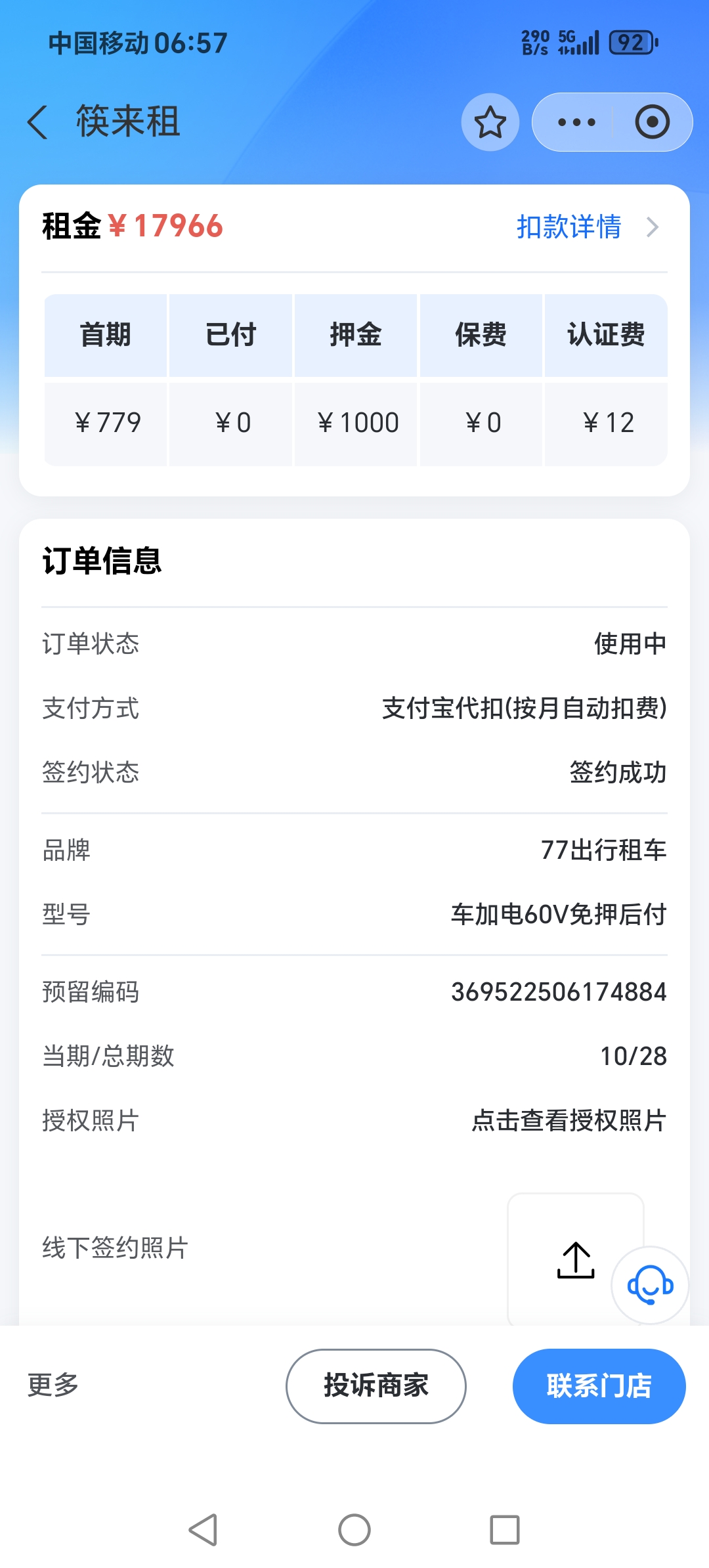
Task: Open customer service with the headset icon
Action: tap(649, 1284)
